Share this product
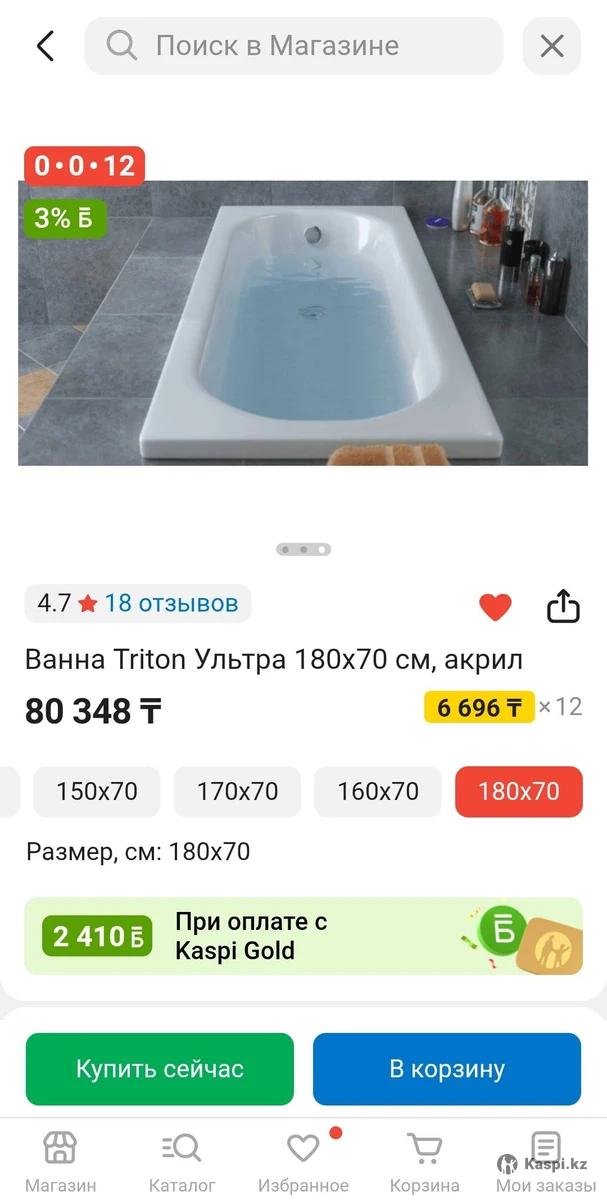The width and height of the screenshot is (607, 1200). (x=563, y=605)
